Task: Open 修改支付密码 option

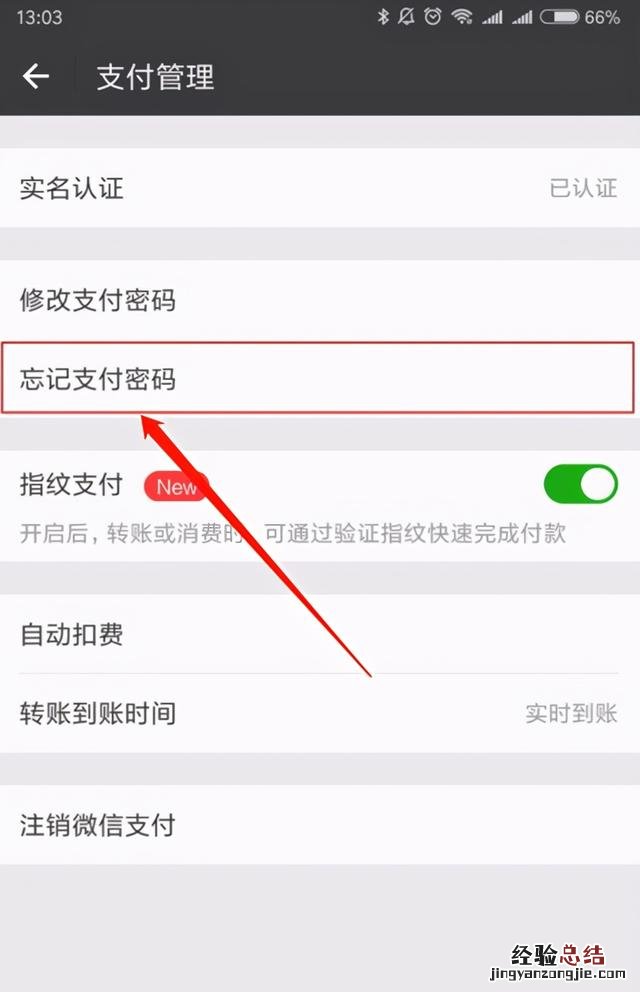Action: coord(320,300)
